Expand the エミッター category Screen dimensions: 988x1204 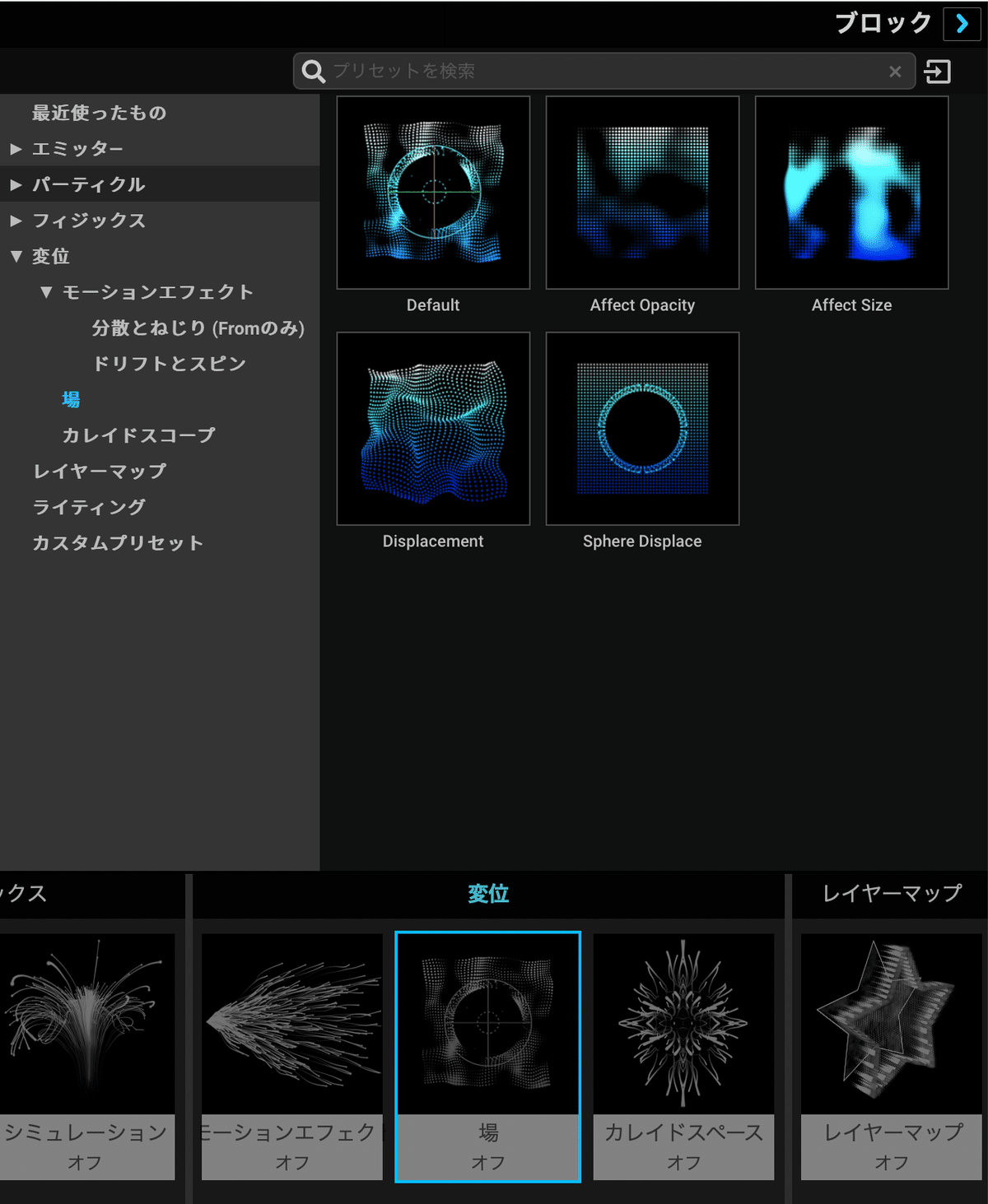(x=15, y=149)
